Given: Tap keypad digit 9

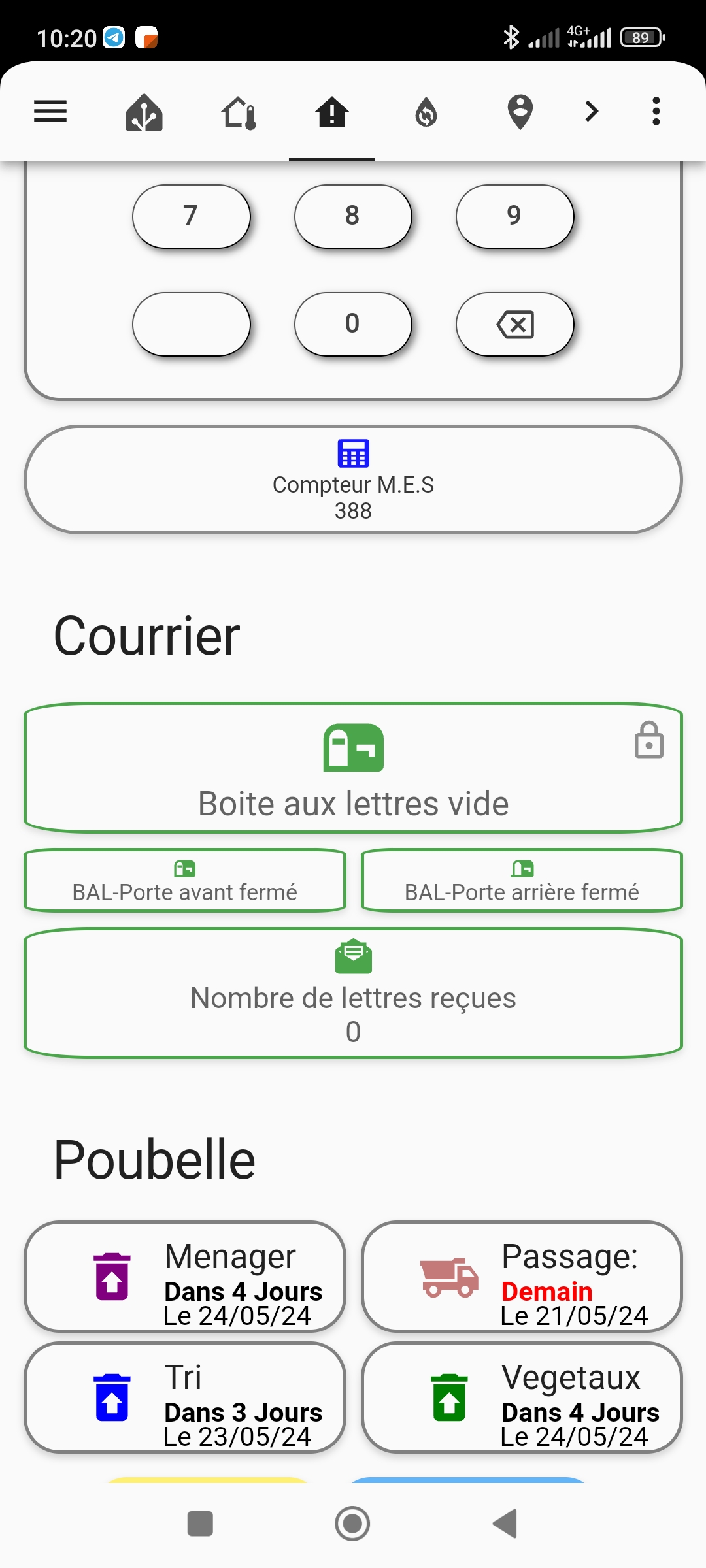Looking at the screenshot, I should (x=514, y=216).
